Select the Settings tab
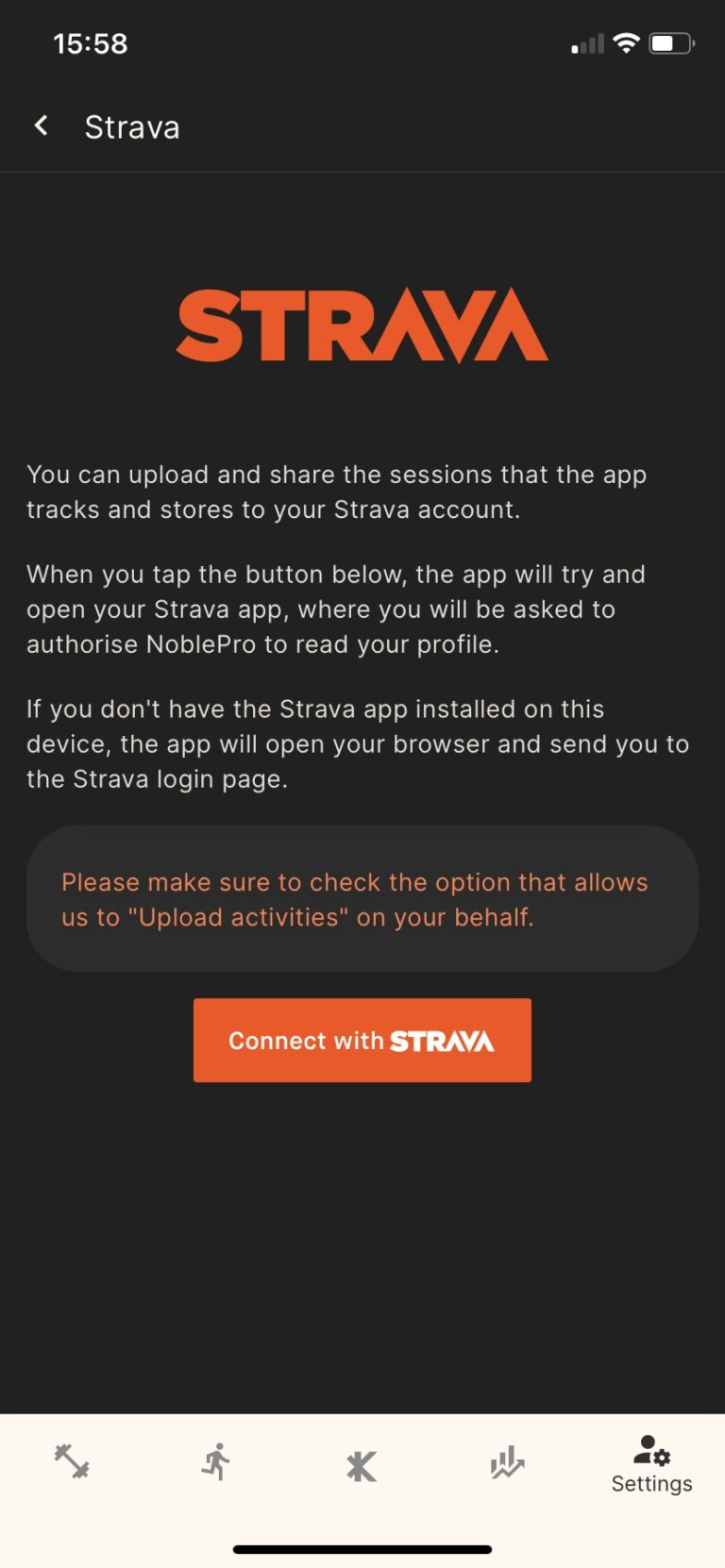Image resolution: width=725 pixels, height=1568 pixels. pyautogui.click(x=651, y=1464)
